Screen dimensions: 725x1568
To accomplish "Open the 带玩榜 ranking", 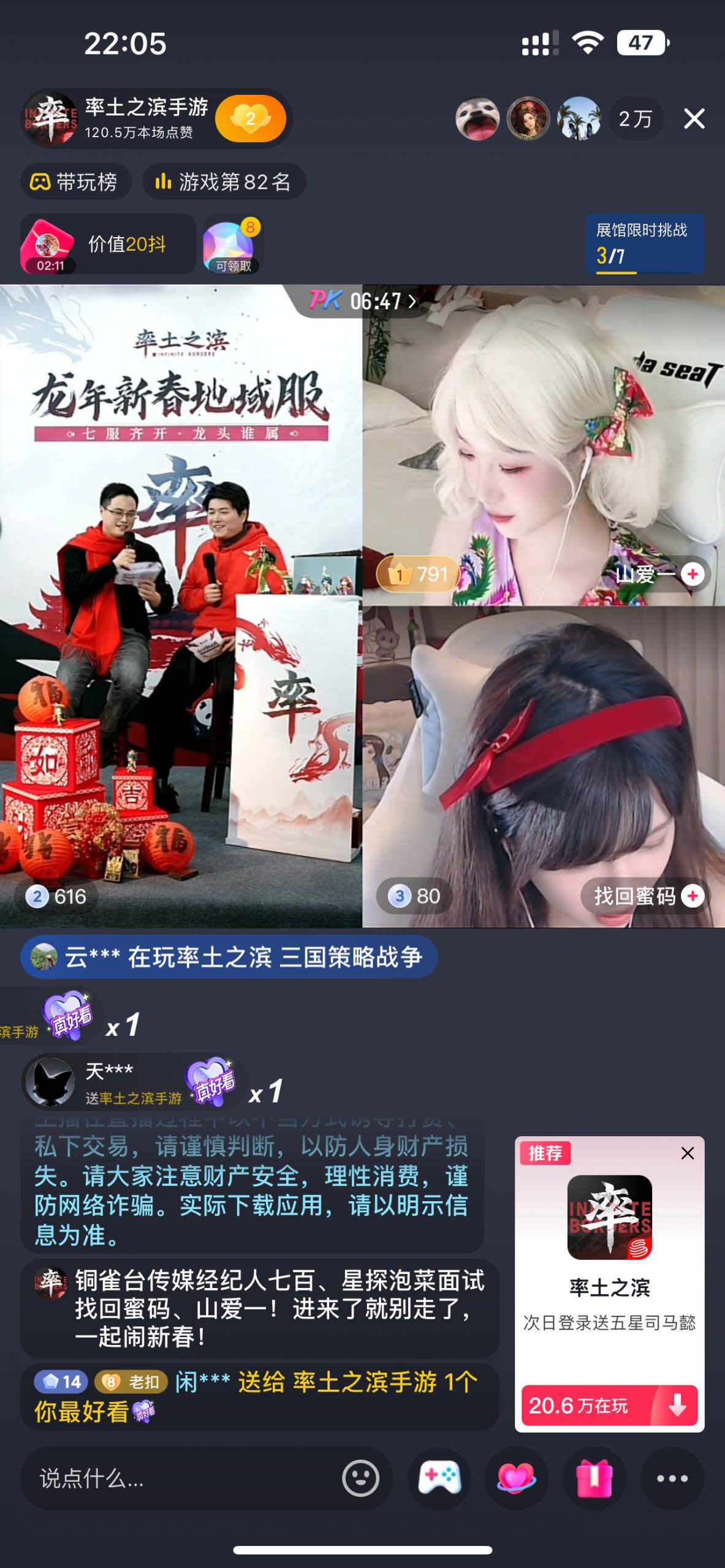I will coord(76,182).
